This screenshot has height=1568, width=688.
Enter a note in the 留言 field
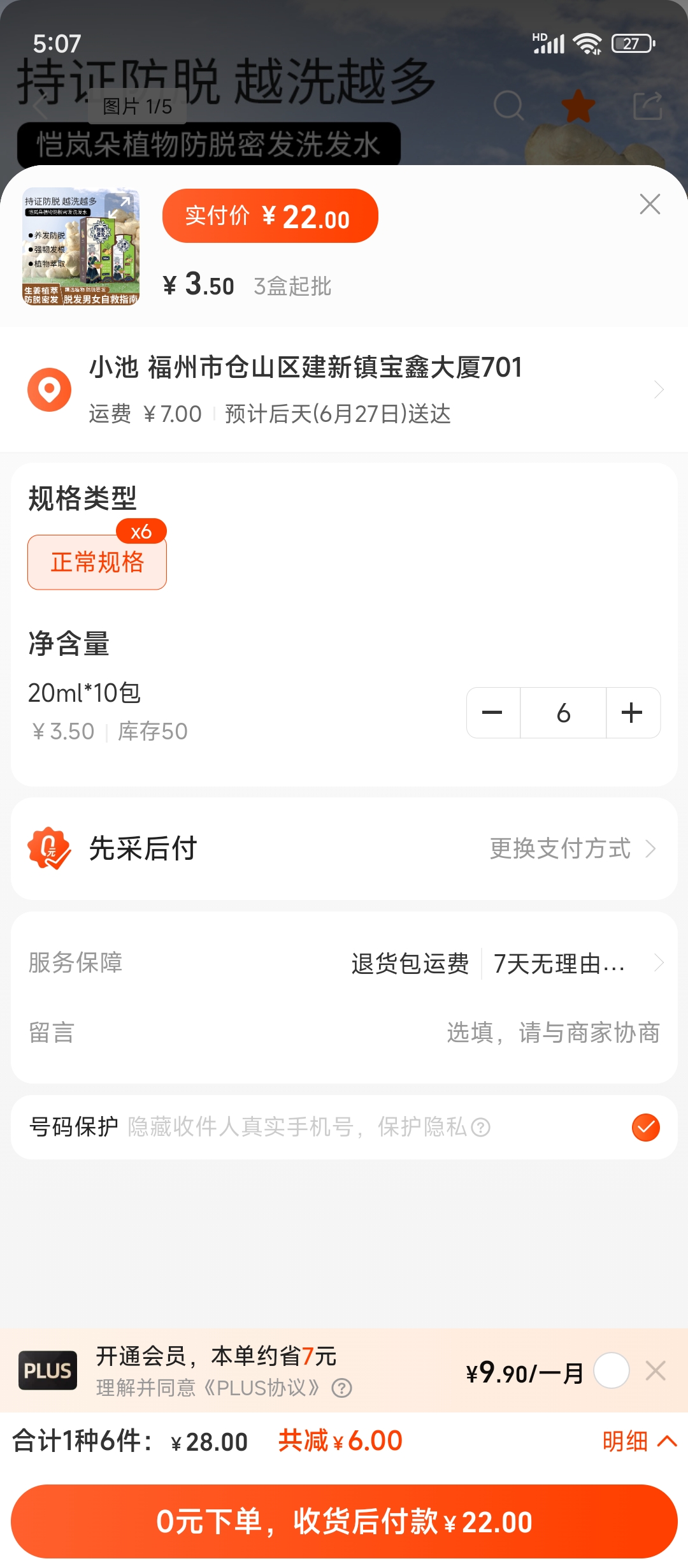[x=552, y=1033]
